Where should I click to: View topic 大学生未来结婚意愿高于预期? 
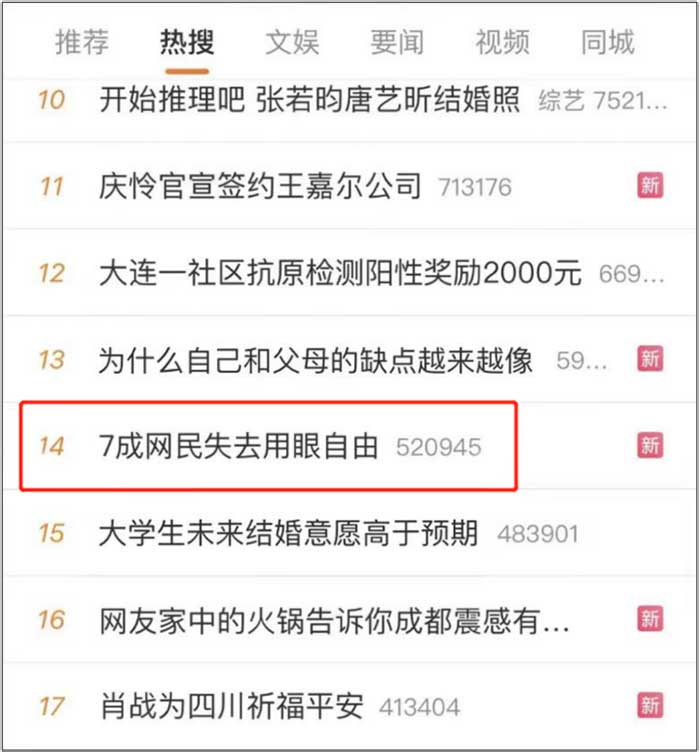click(x=289, y=533)
